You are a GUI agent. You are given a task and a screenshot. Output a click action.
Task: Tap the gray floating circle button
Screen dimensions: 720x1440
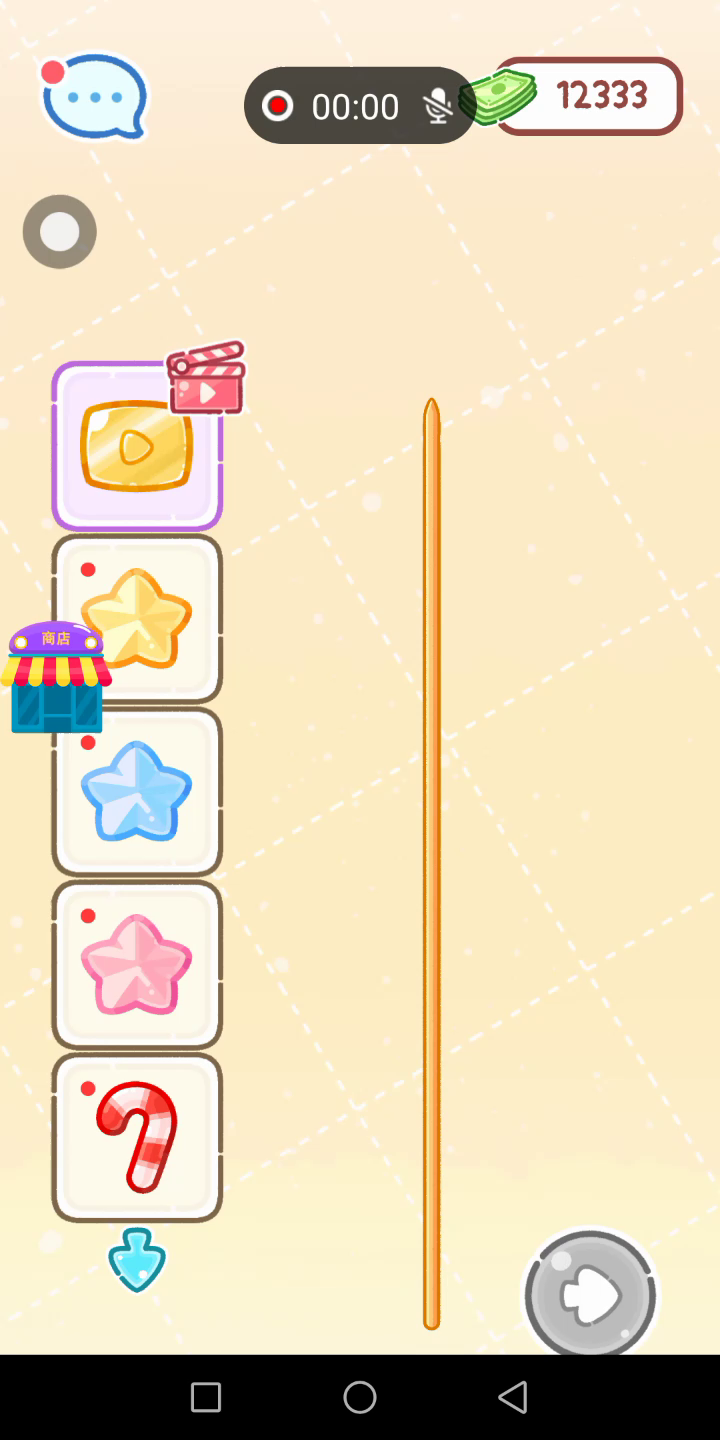(60, 232)
